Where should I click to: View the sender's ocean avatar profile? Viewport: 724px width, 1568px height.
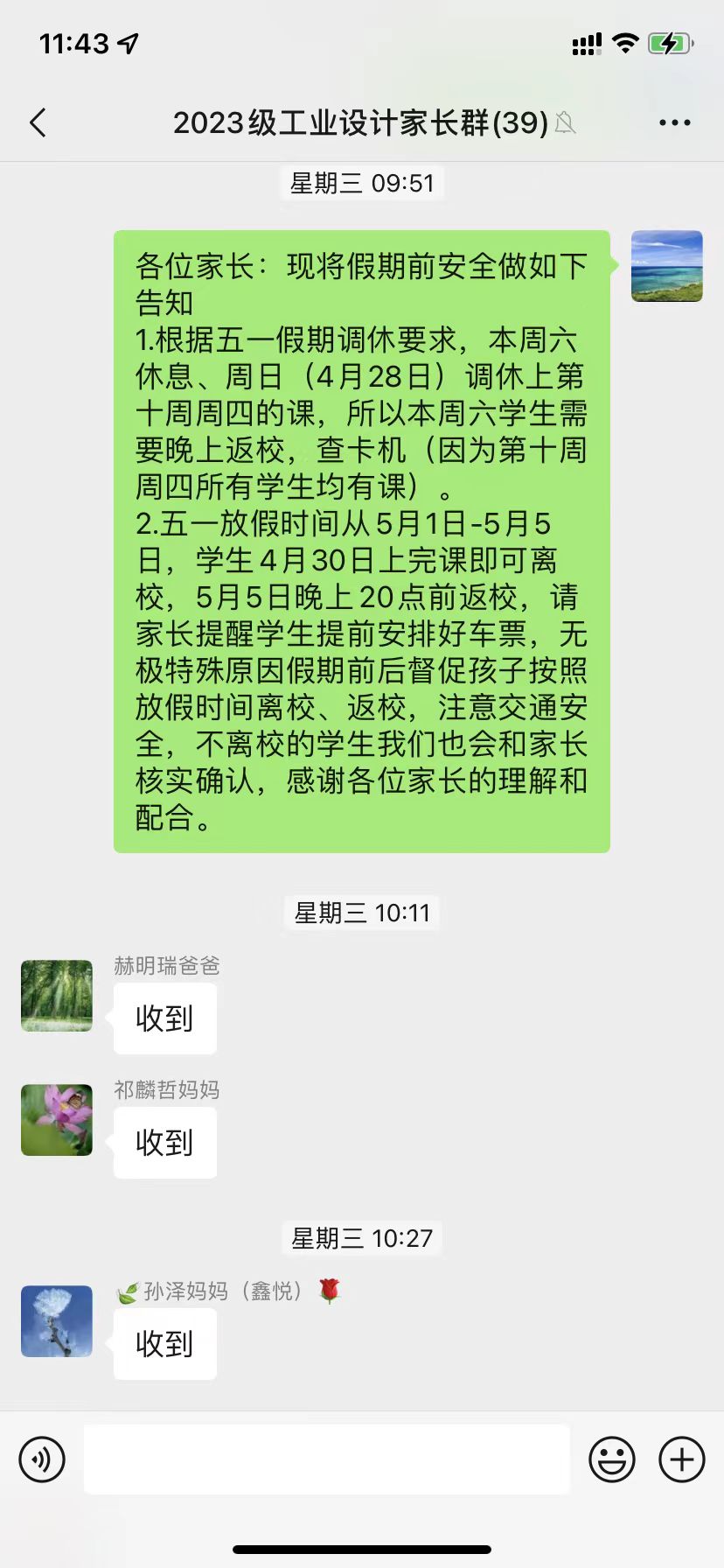click(x=666, y=266)
